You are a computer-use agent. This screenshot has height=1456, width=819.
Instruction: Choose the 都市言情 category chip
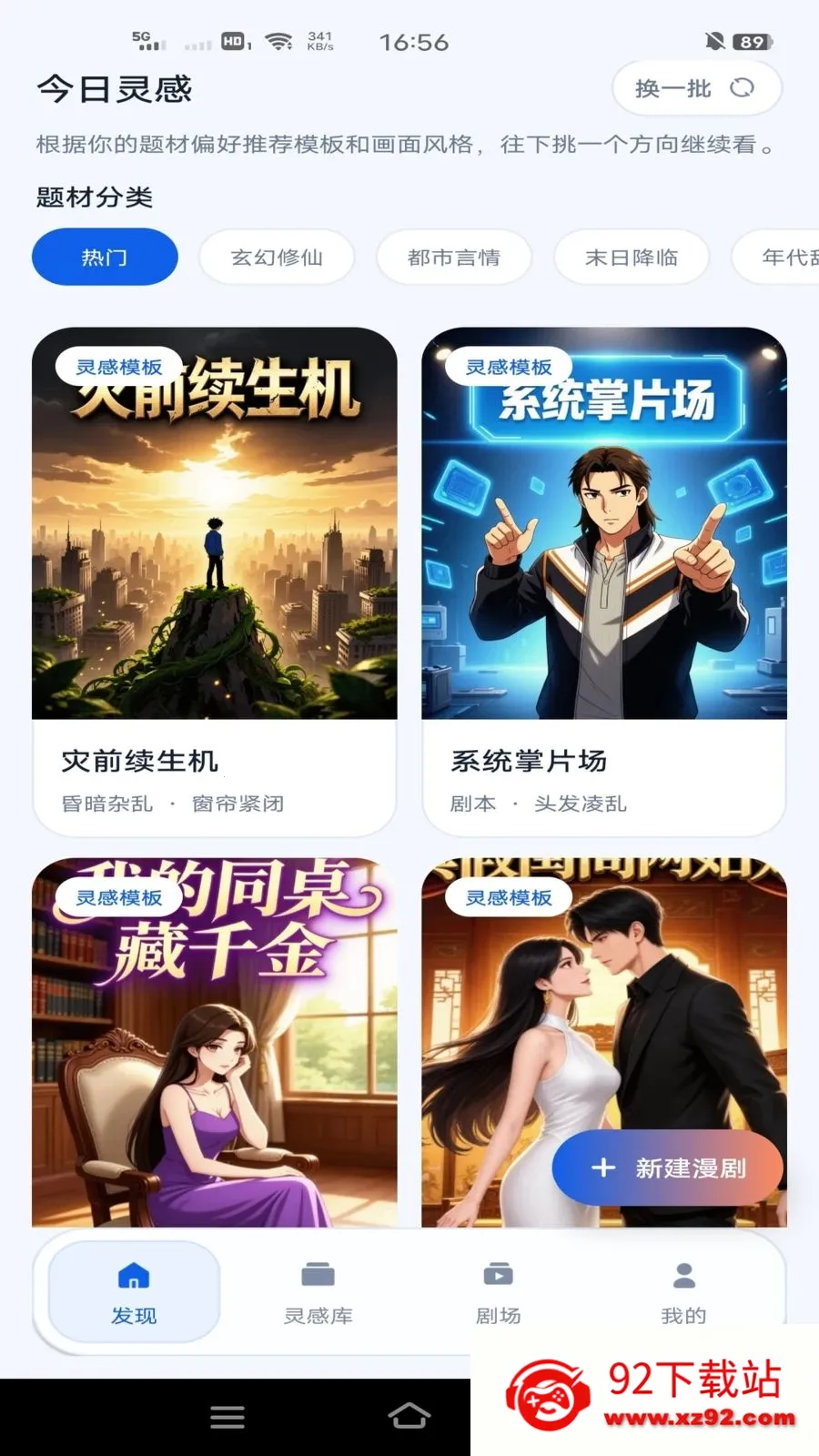[454, 258]
